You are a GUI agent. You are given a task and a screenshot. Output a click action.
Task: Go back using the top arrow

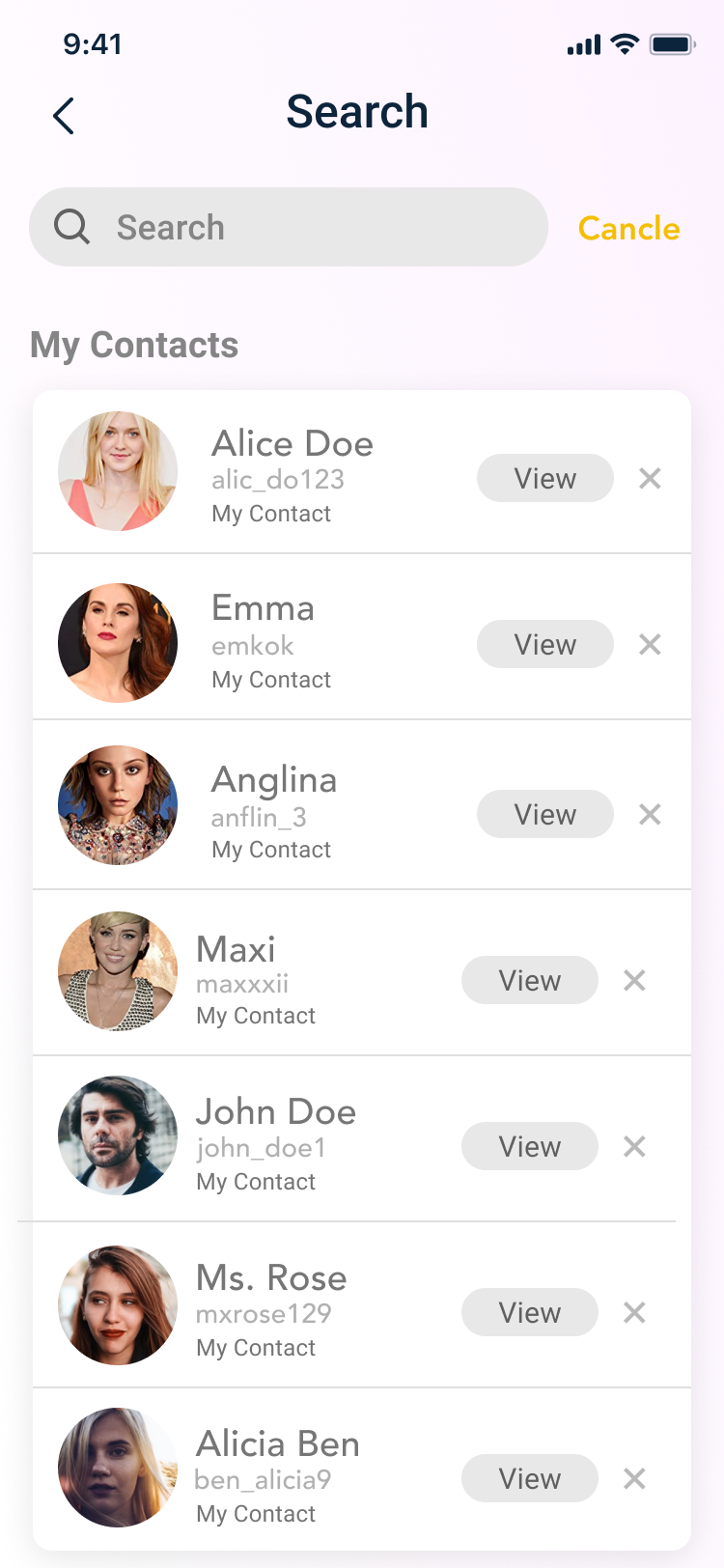click(x=64, y=116)
